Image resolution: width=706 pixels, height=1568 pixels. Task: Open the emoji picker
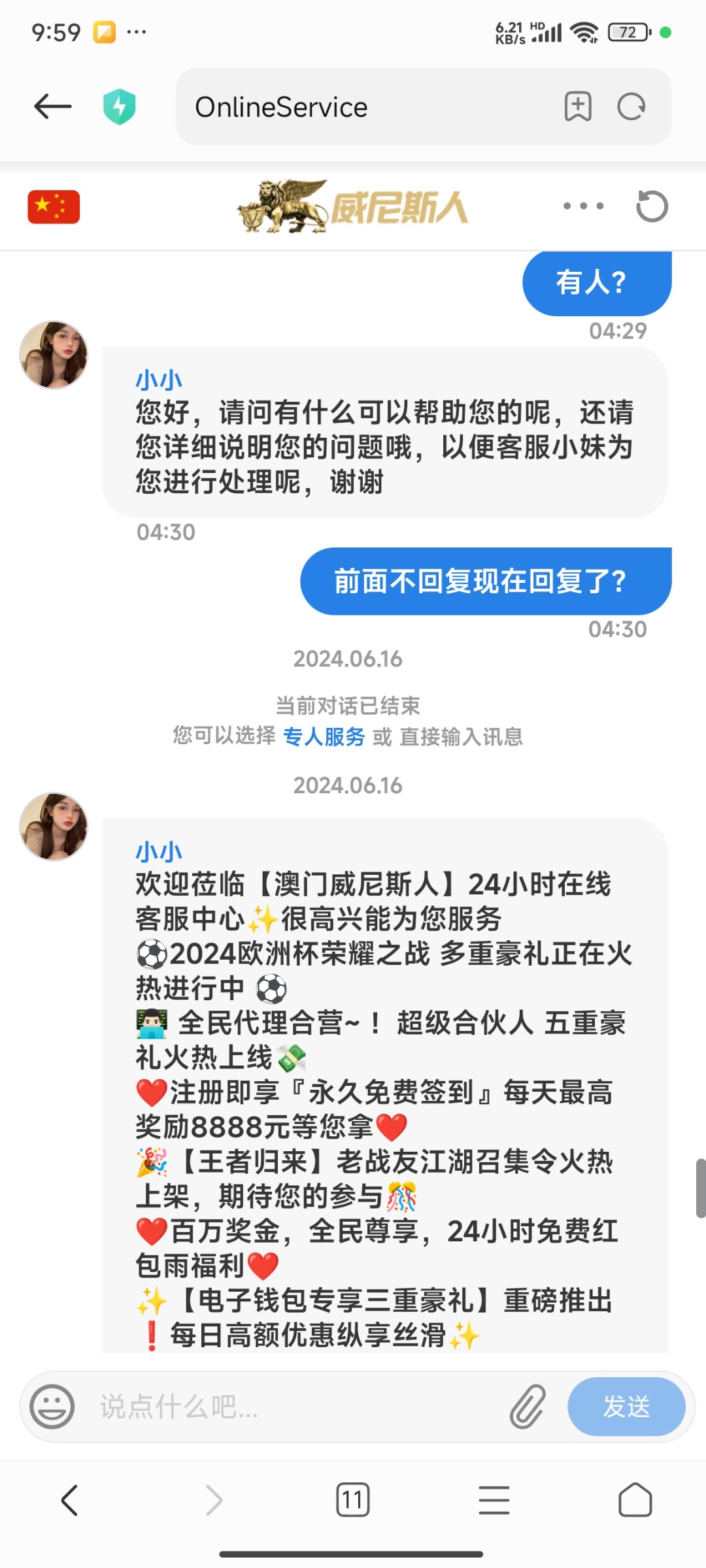coord(52,1407)
